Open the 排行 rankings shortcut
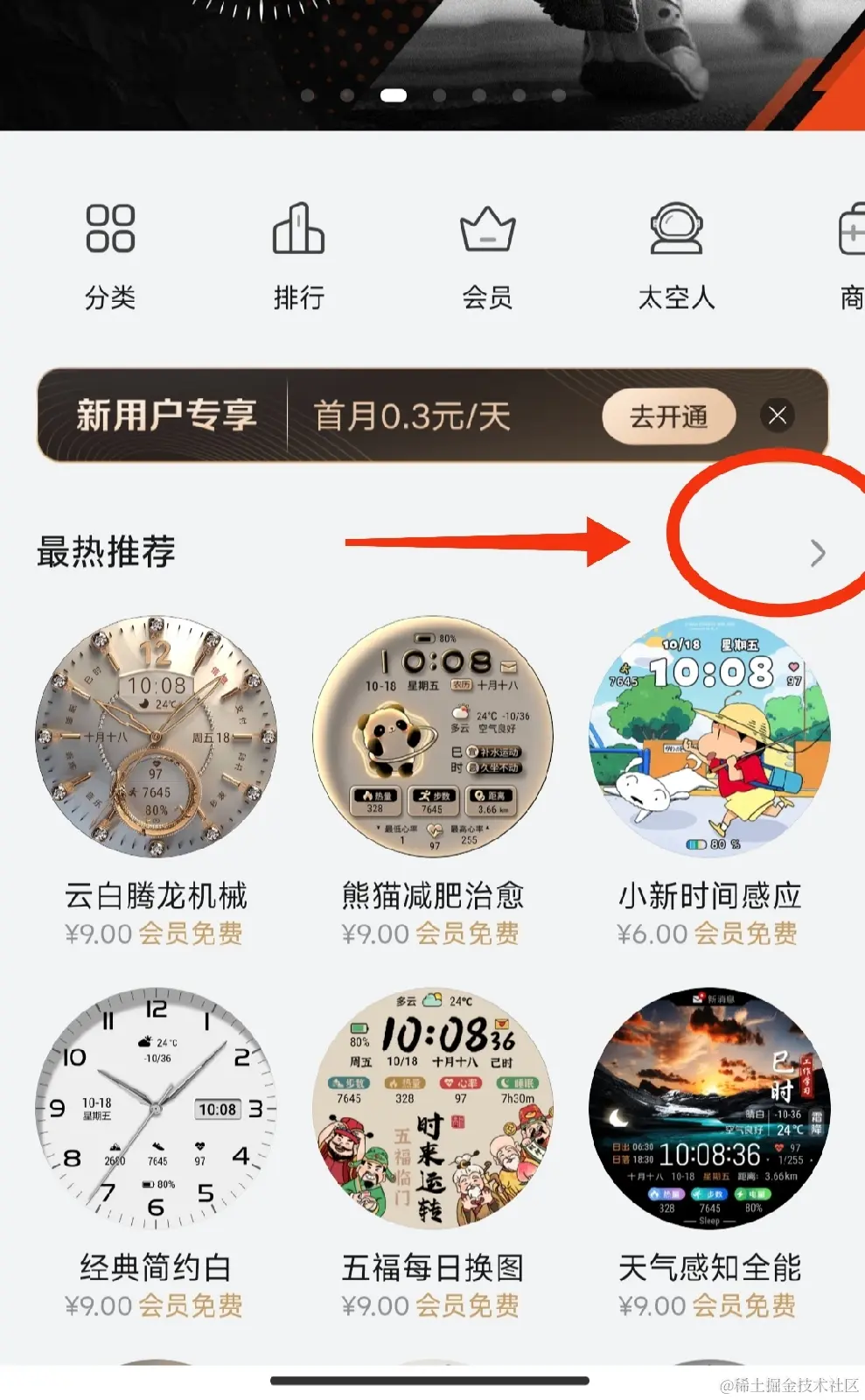Screen dimensions: 865x1400 (299, 254)
